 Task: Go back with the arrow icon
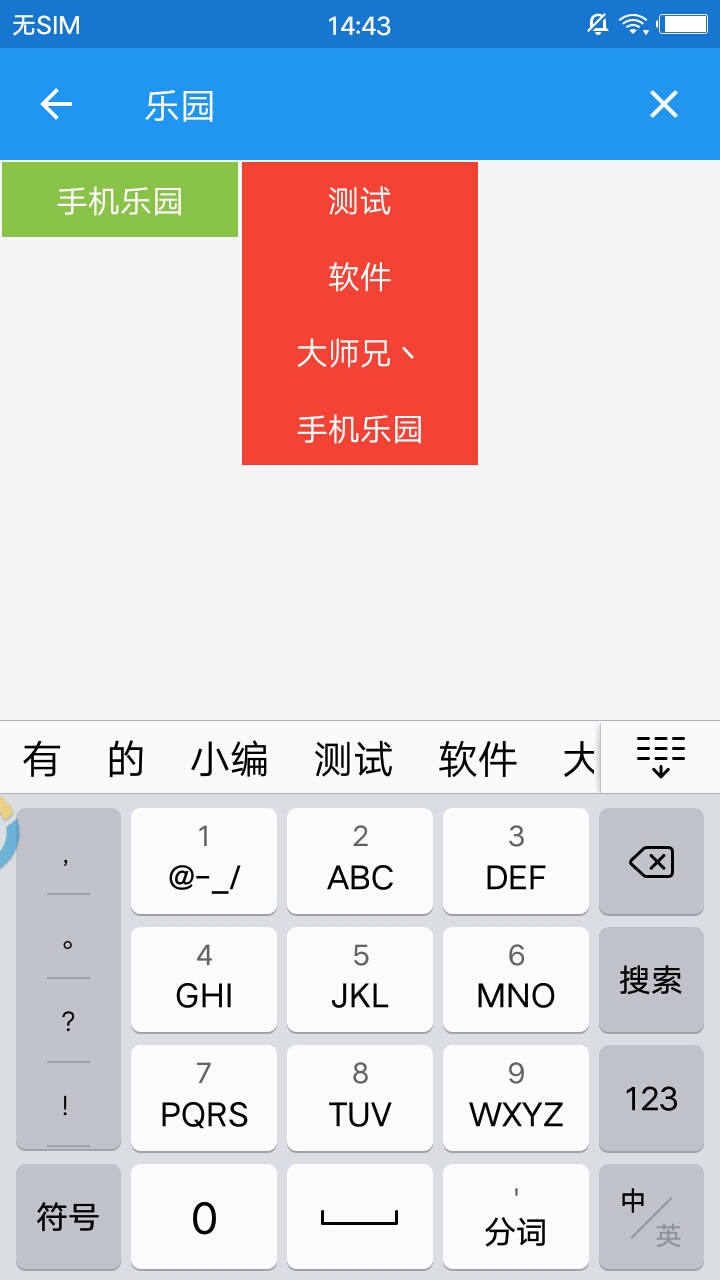56,104
